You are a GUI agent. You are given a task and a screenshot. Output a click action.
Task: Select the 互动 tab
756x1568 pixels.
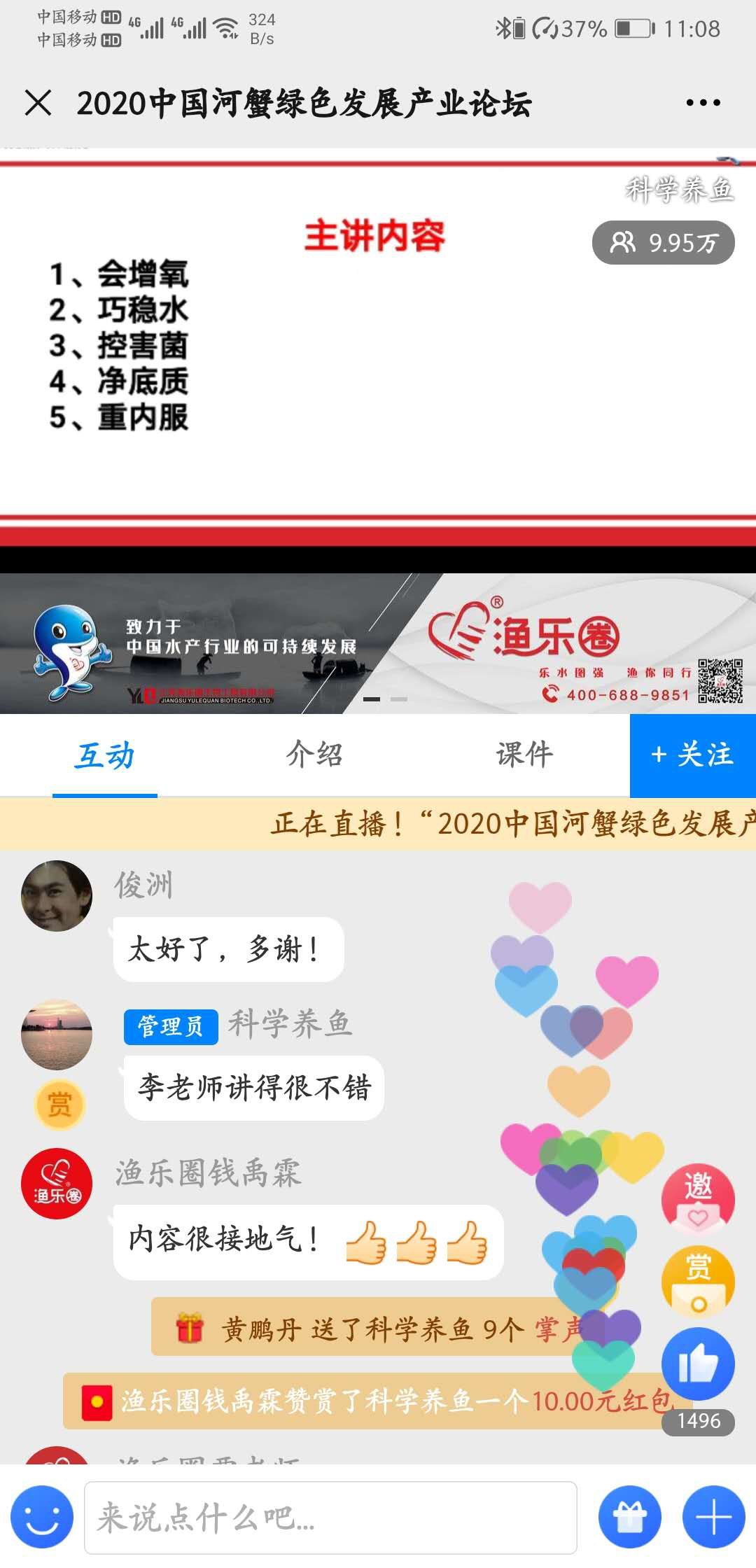(104, 756)
